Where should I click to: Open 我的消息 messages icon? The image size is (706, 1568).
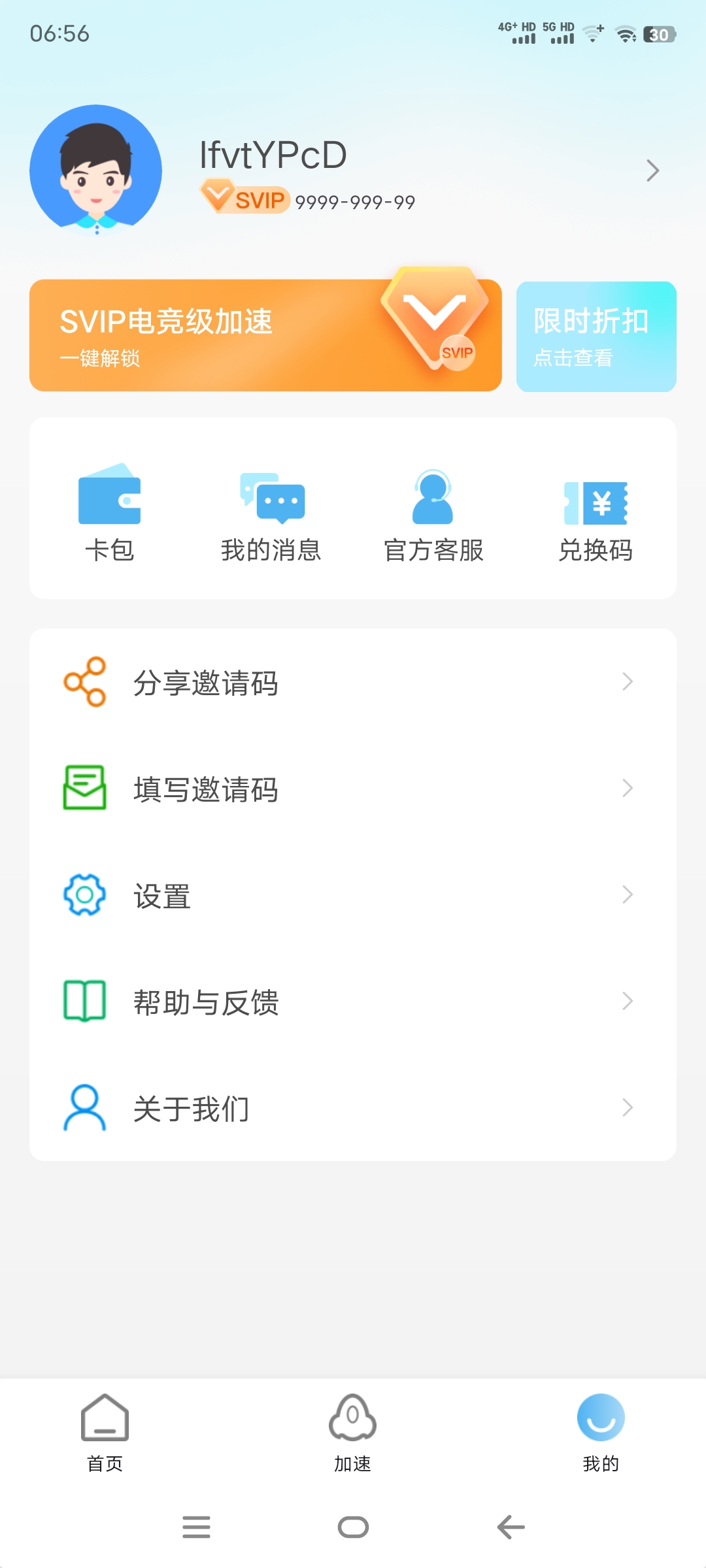pyautogui.click(x=272, y=500)
